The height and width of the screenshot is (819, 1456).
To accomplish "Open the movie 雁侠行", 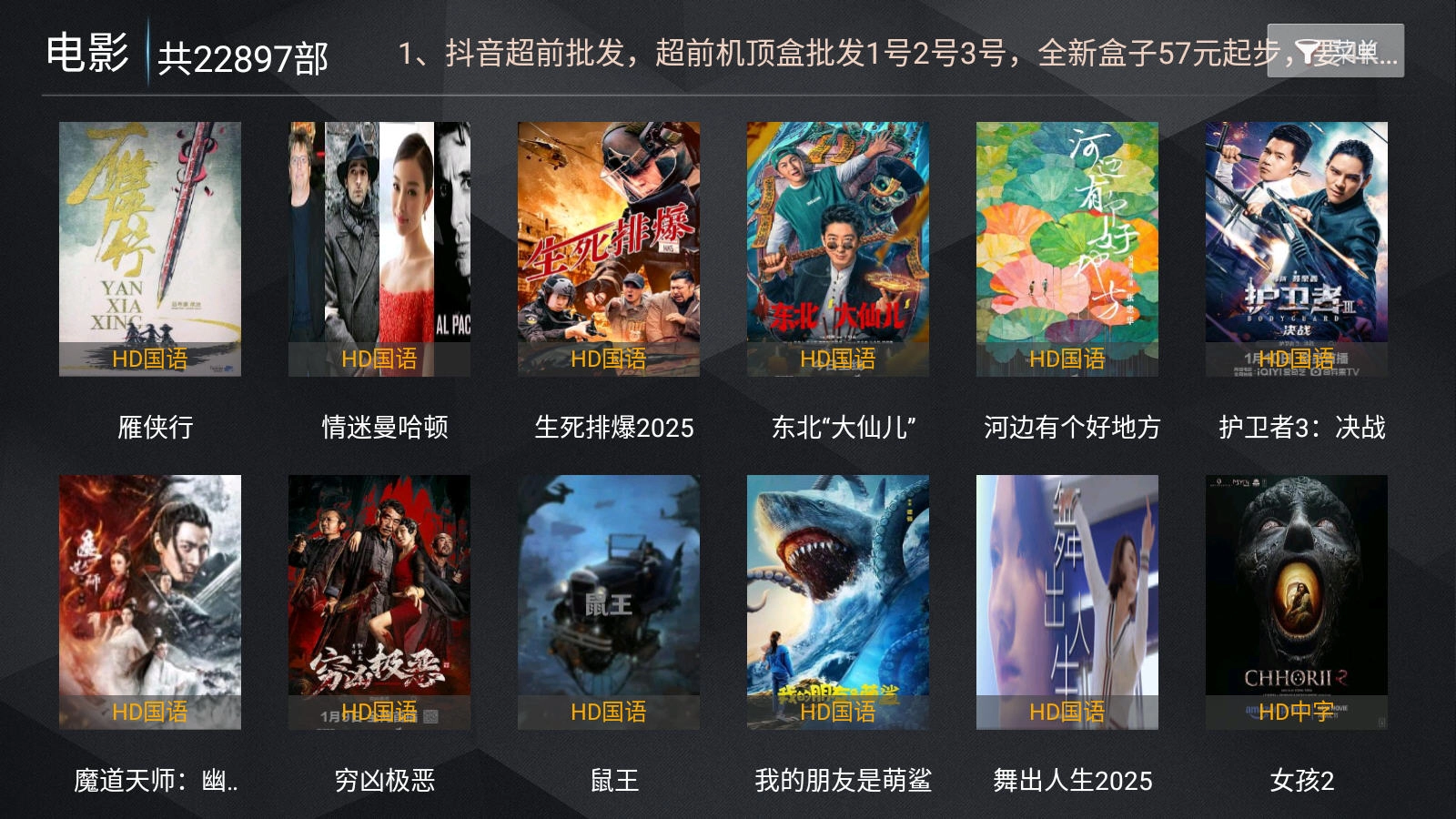I will 150,248.
